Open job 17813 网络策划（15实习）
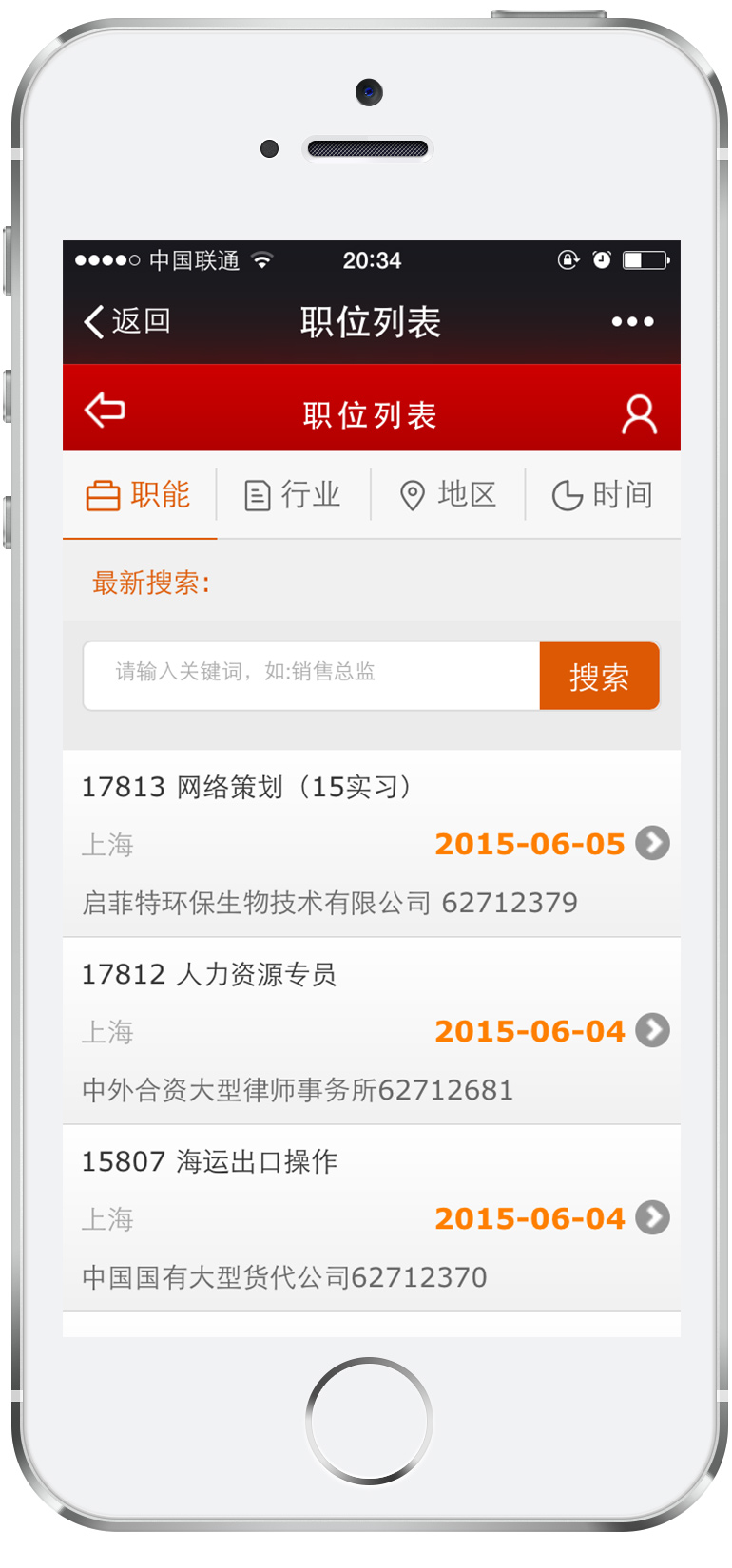The width and height of the screenshot is (732, 1568). tap(372, 844)
